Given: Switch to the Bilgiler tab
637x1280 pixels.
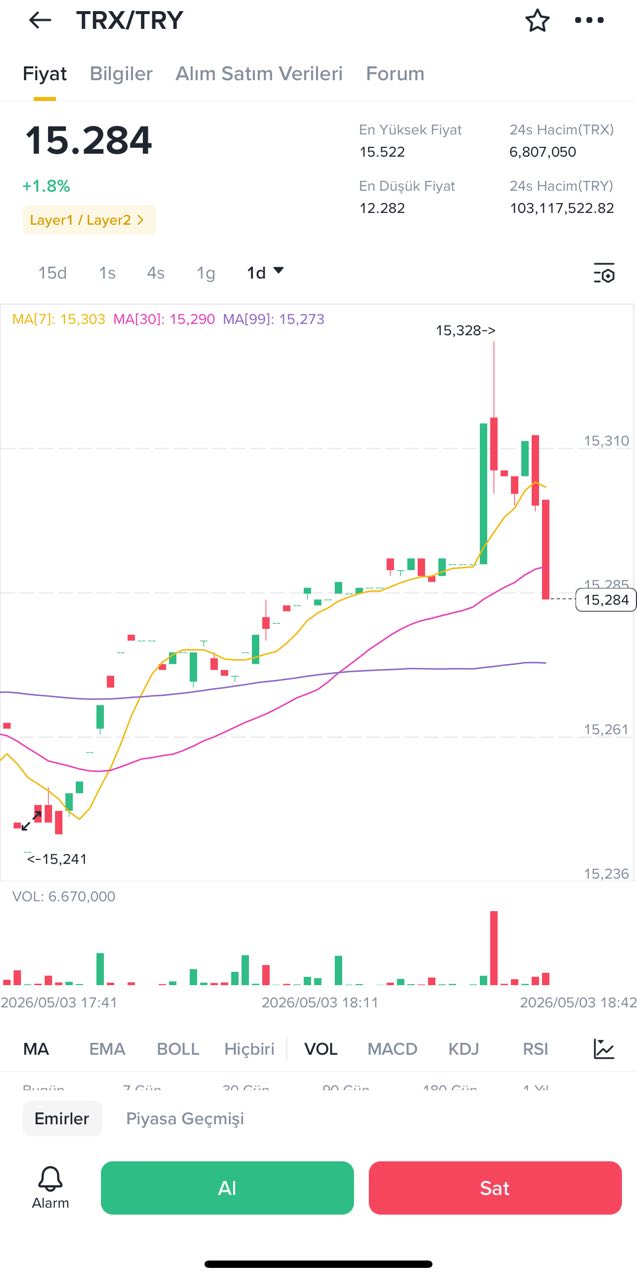Looking at the screenshot, I should (121, 73).
